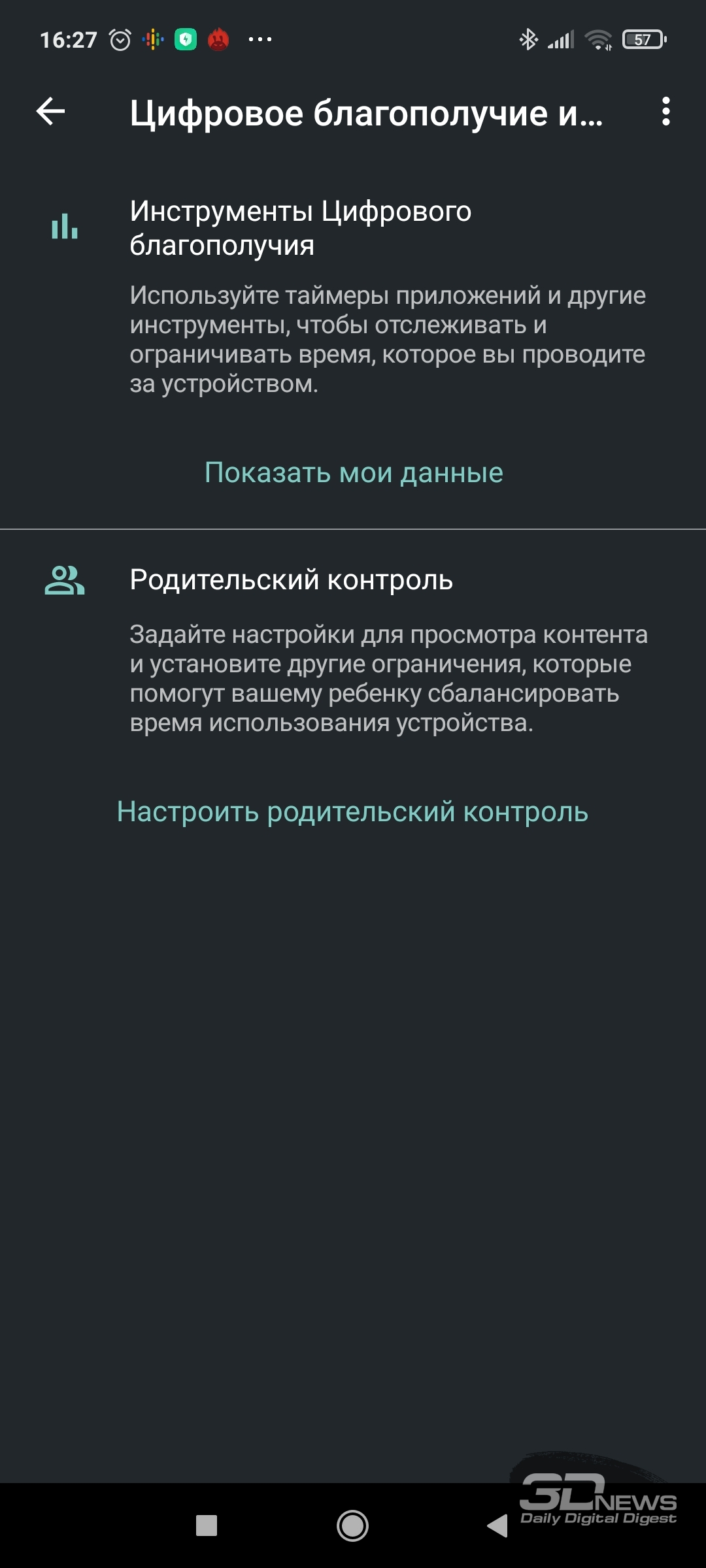The image size is (706, 1568).
Task: Open recent apps with the square button
Action: tap(207, 1526)
